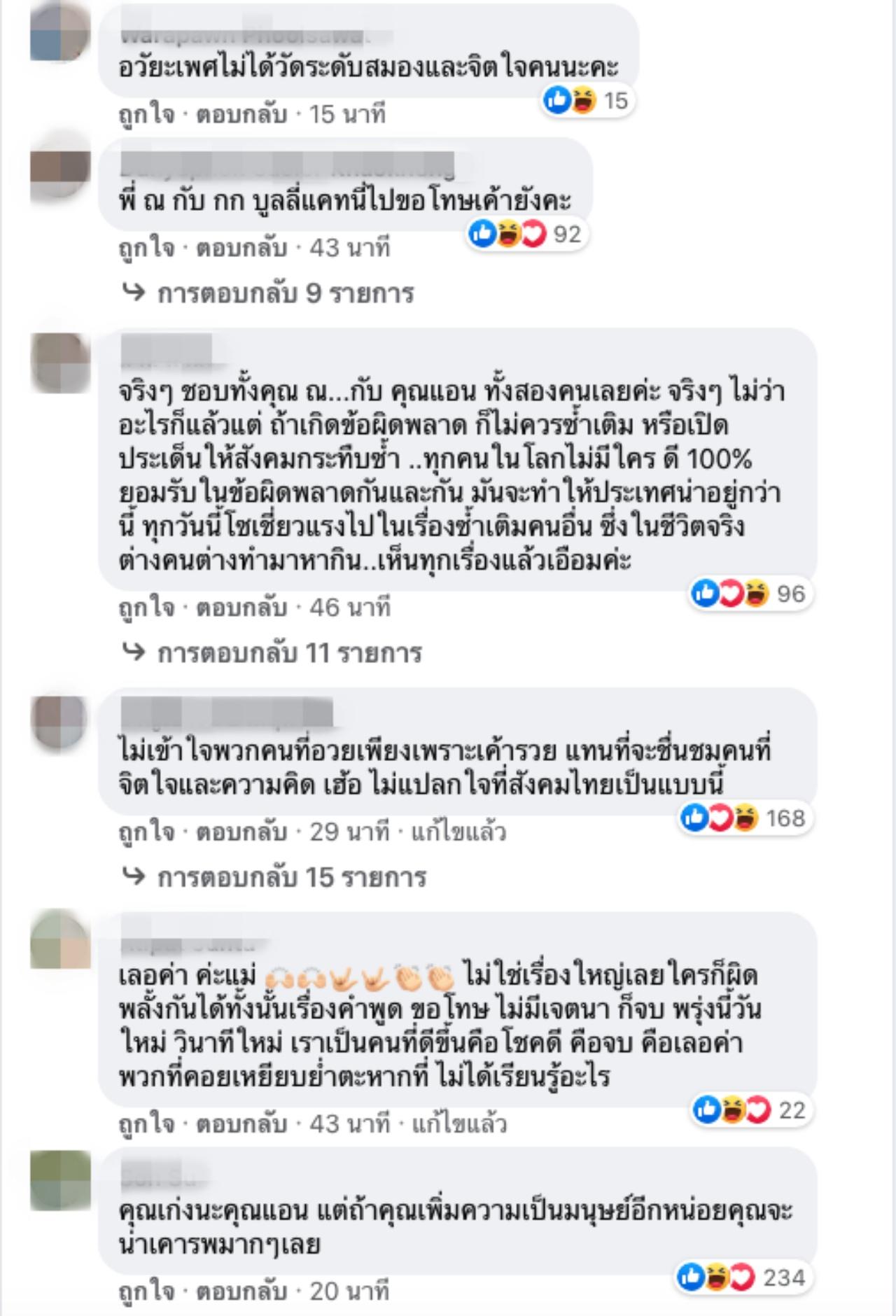
Task: Reply to the comment posted 46 นาที ago
Action: pyautogui.click(x=241, y=608)
